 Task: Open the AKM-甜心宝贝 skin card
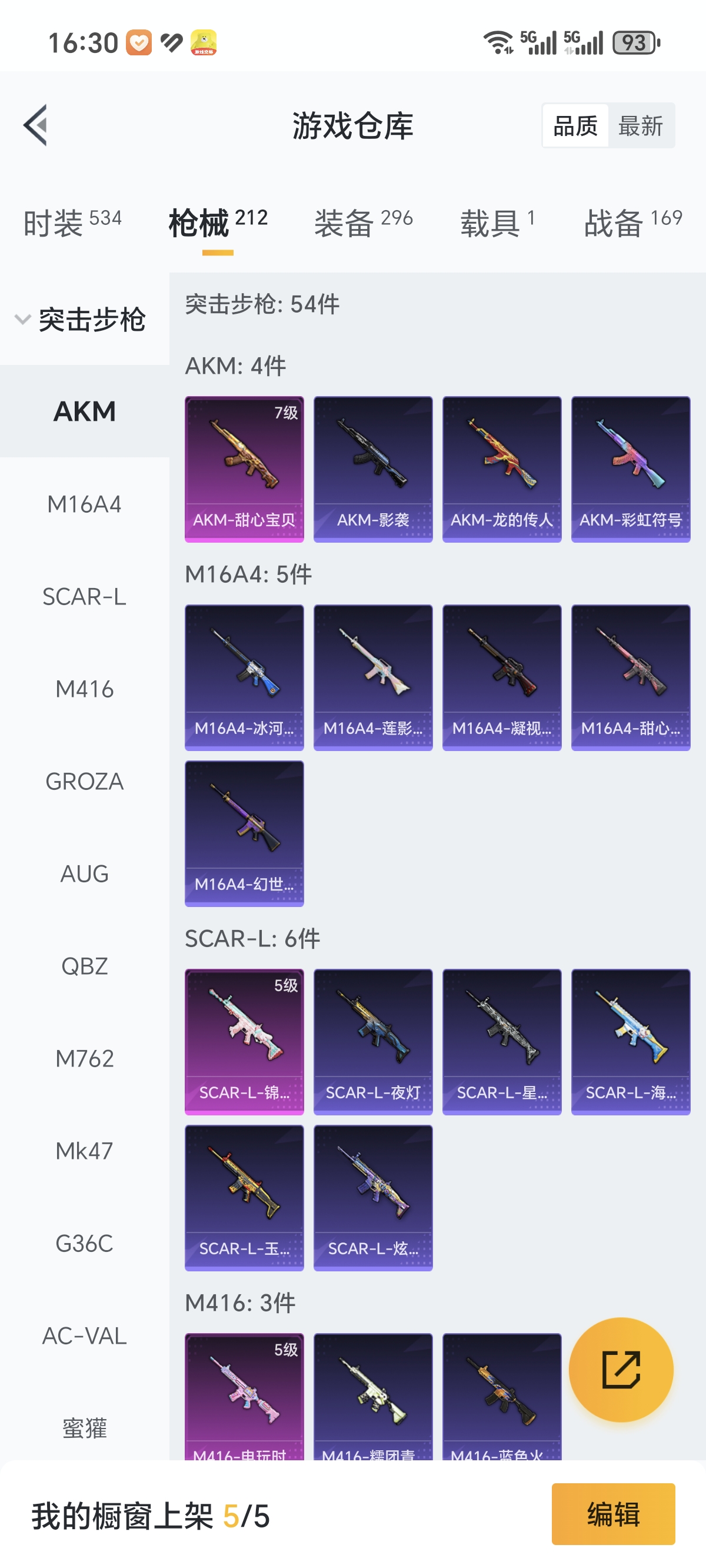(244, 469)
